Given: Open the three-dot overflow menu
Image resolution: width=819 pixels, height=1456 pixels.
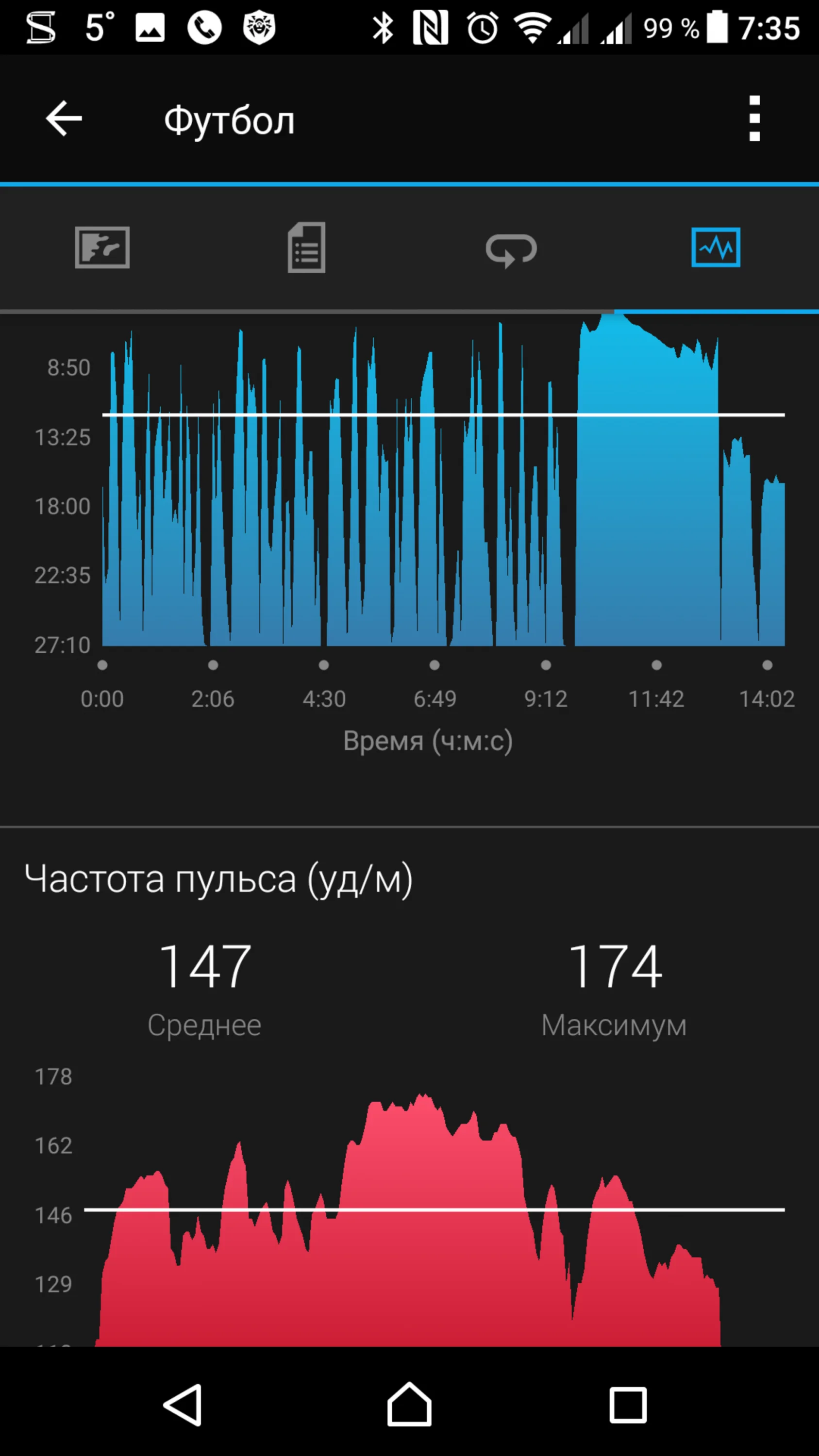Looking at the screenshot, I should (x=754, y=119).
